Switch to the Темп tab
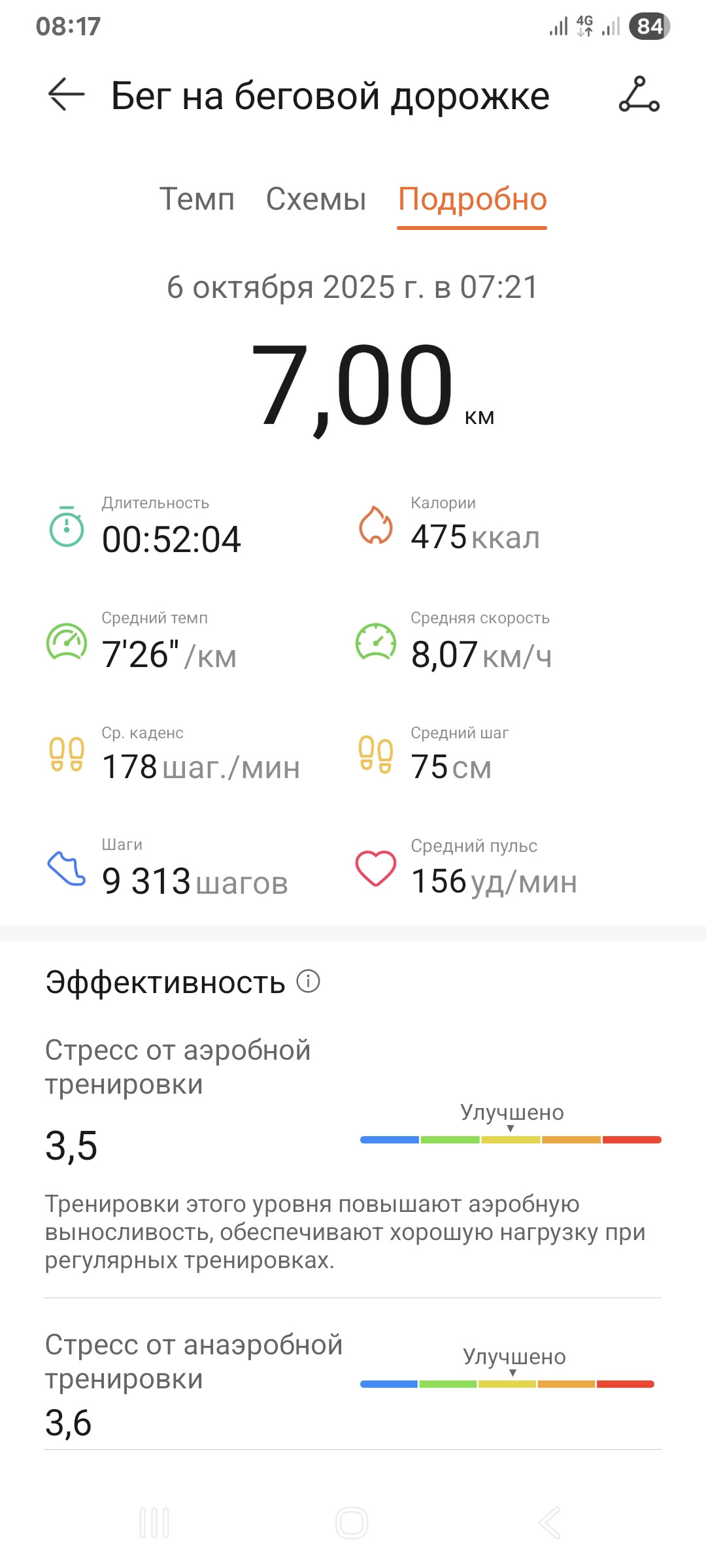Screen dimensions: 706x1568 pos(197,199)
